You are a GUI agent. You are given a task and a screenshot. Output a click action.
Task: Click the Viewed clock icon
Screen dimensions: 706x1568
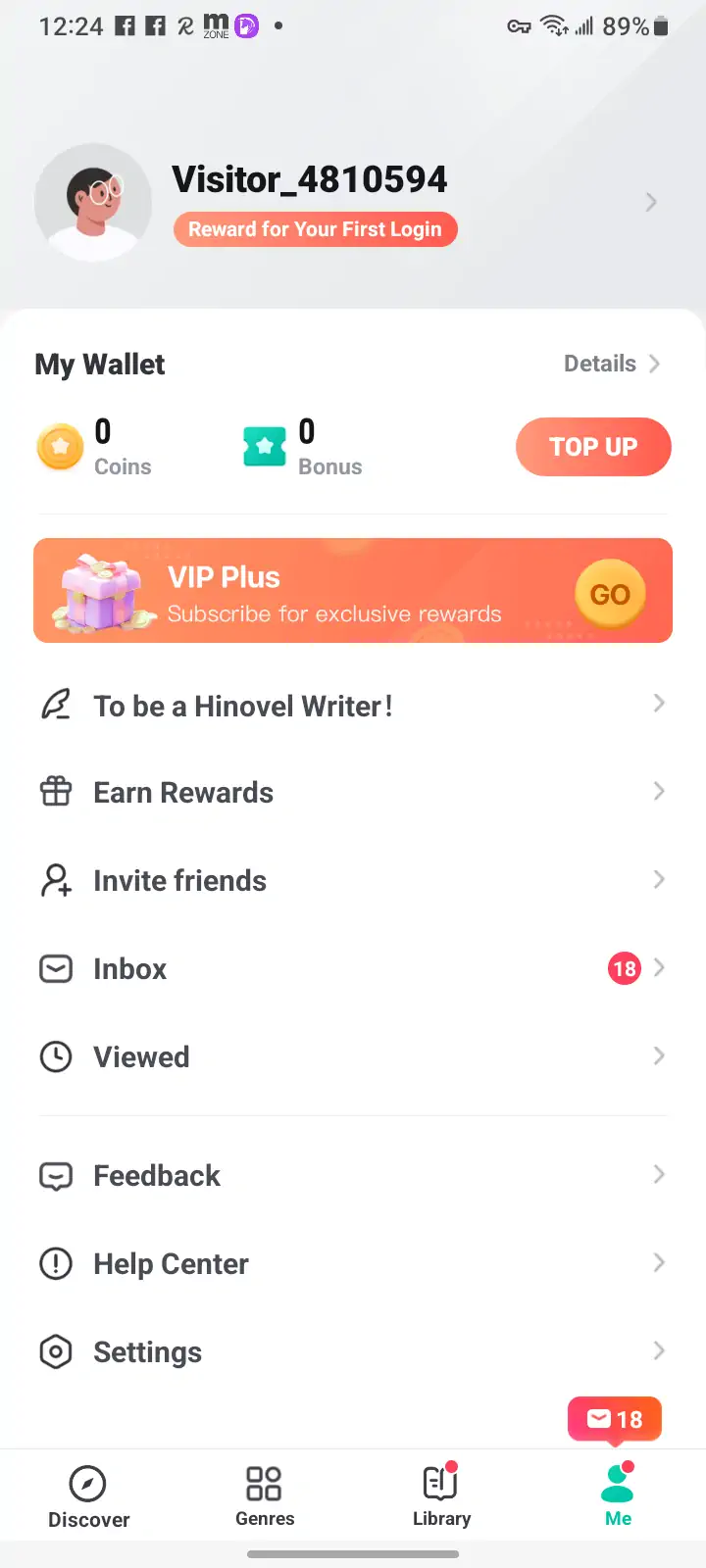[x=56, y=1056]
